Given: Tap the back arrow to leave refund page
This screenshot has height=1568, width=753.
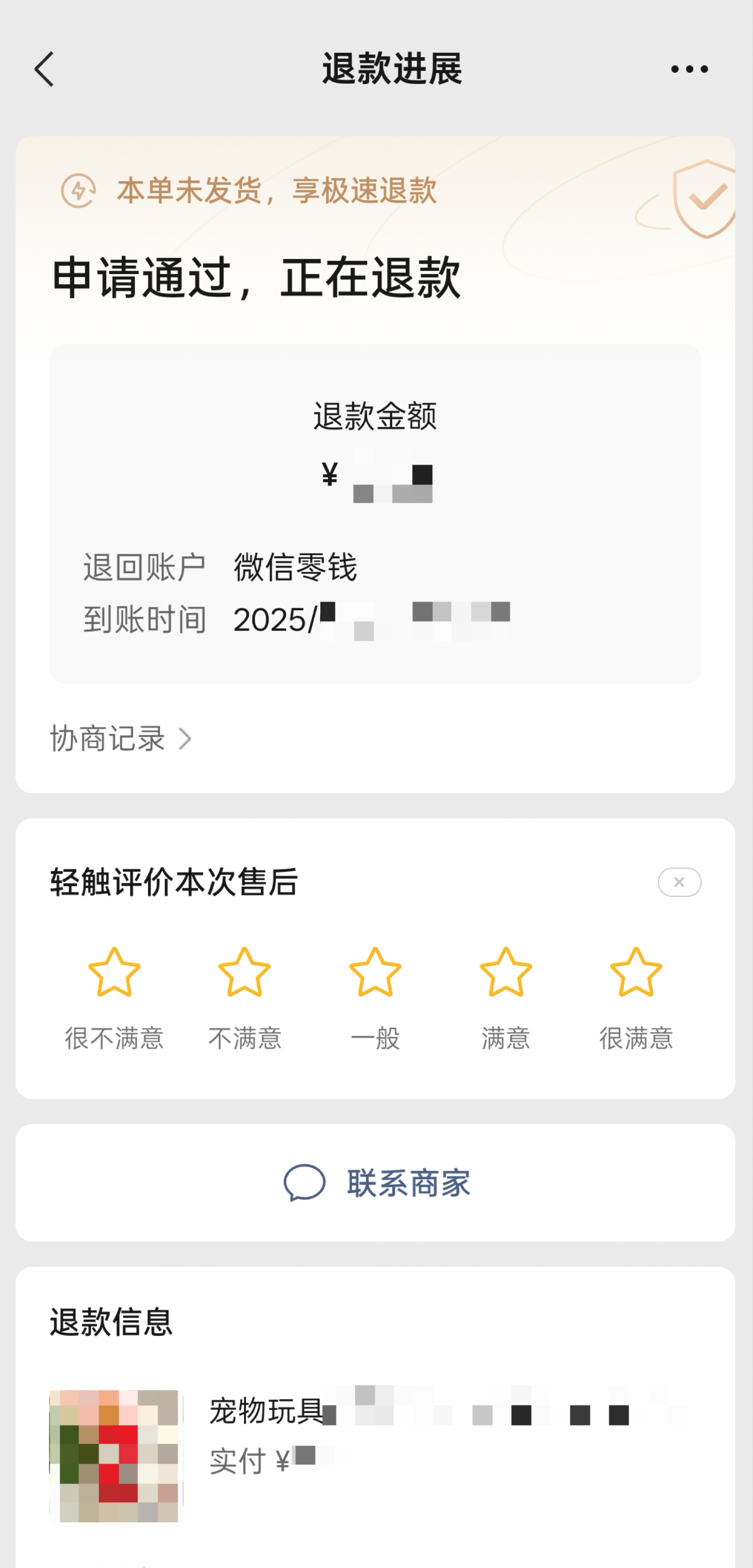Looking at the screenshot, I should (43, 70).
